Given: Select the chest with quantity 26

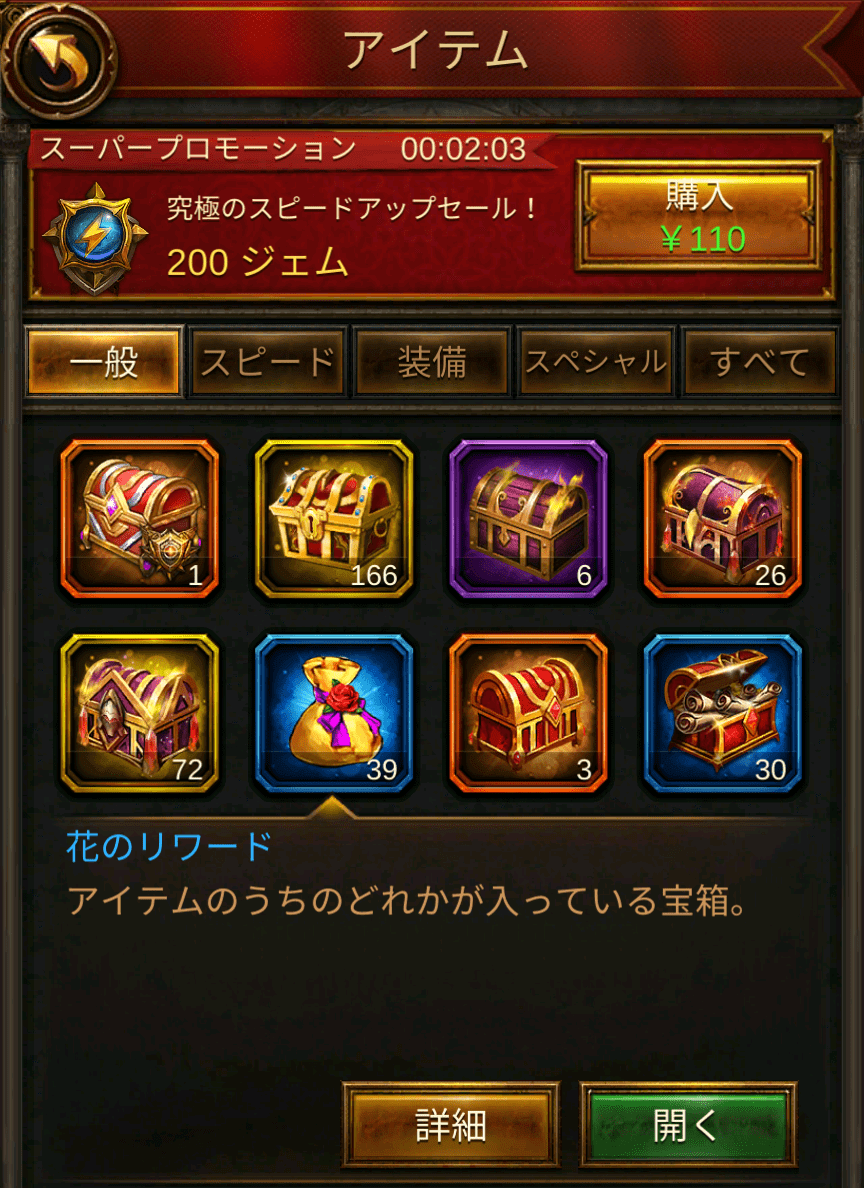Looking at the screenshot, I should 723,519.
